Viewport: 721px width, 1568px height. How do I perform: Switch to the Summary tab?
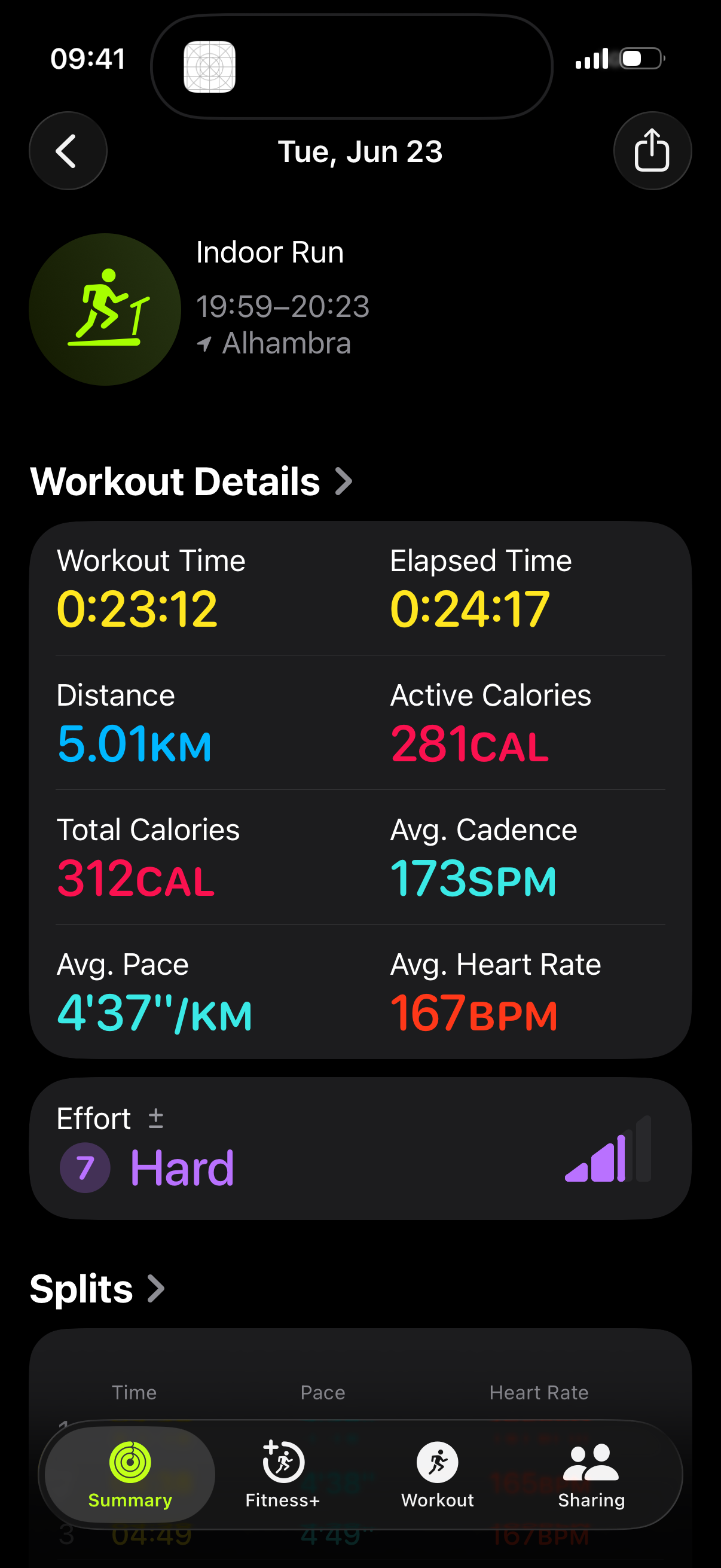130,1474
